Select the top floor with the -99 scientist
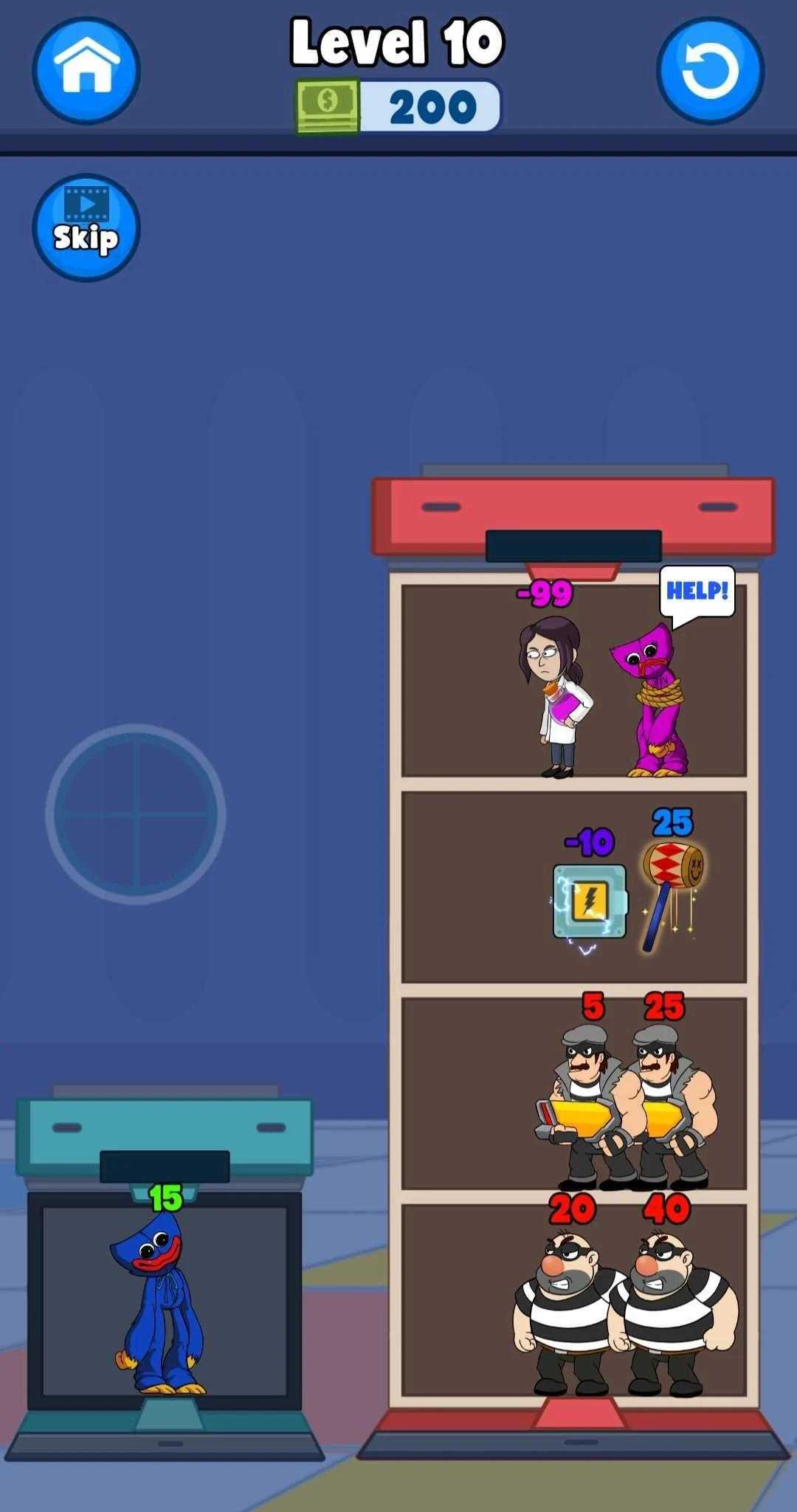Viewport: 797px width, 1512px height. pyautogui.click(x=573, y=680)
